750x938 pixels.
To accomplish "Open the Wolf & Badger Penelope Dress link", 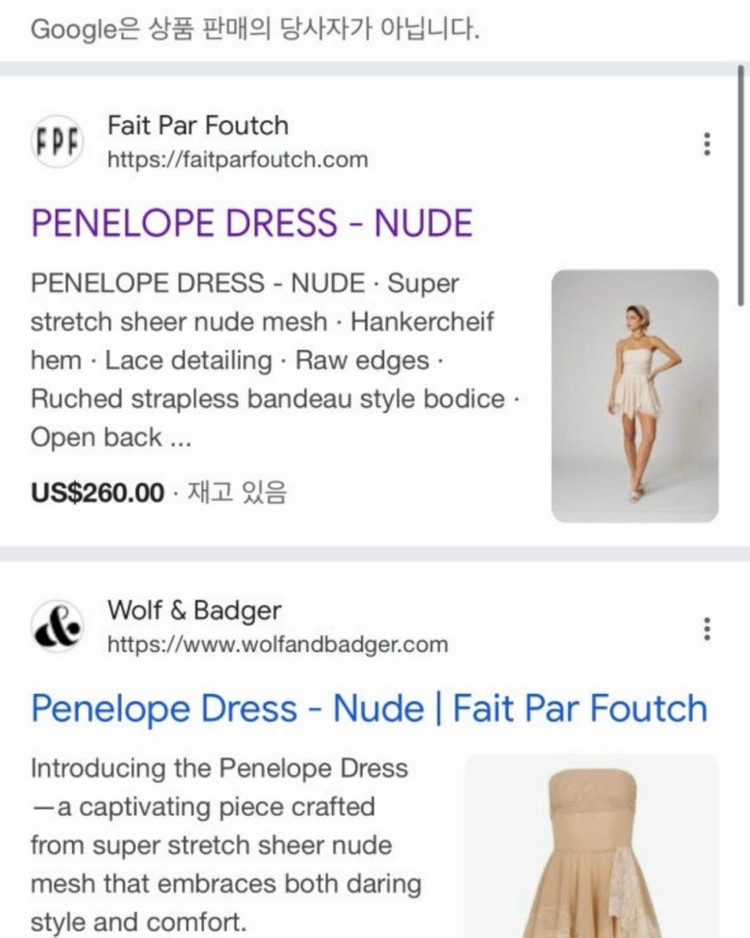I will click(368, 708).
